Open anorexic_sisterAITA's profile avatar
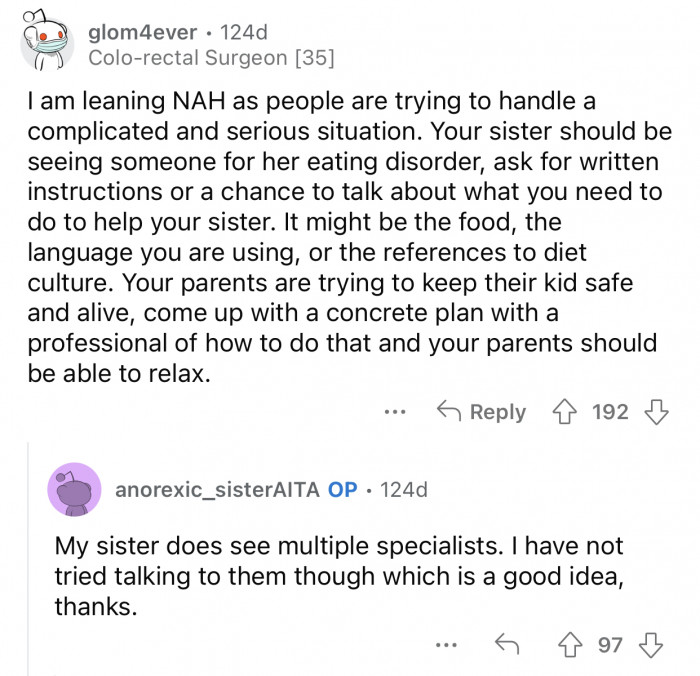 point(74,489)
